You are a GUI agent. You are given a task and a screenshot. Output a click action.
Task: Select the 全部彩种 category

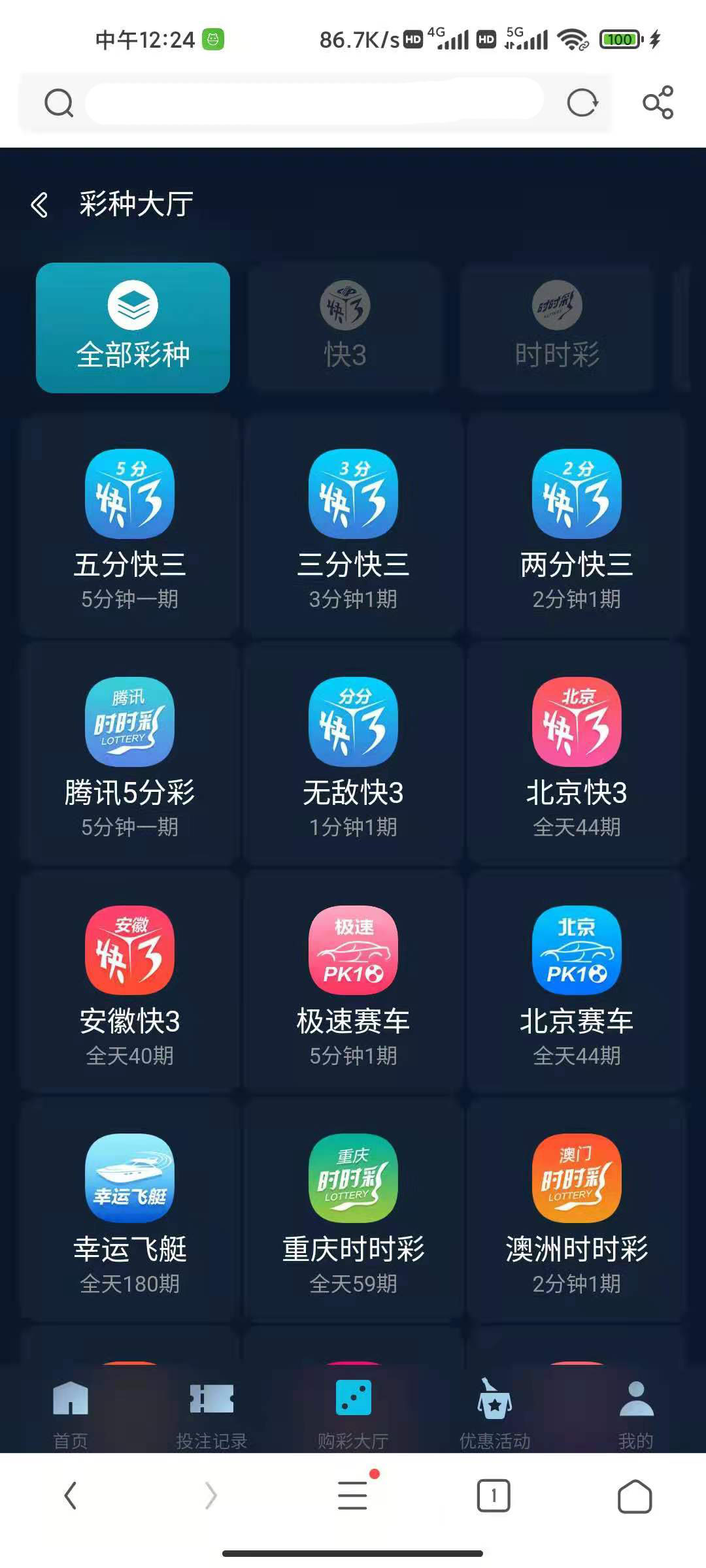click(x=133, y=328)
